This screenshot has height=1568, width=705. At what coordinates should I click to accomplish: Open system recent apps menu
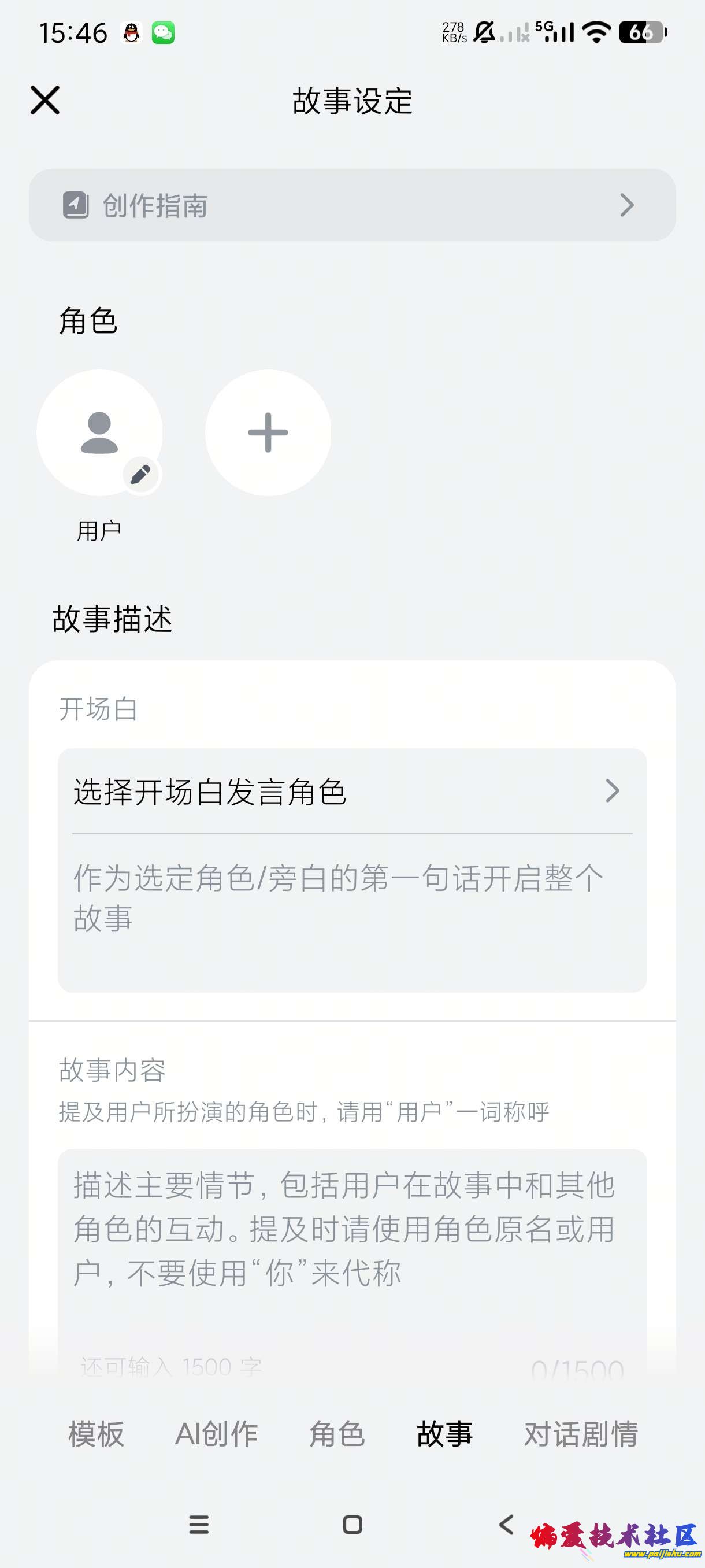pyautogui.click(x=199, y=1525)
